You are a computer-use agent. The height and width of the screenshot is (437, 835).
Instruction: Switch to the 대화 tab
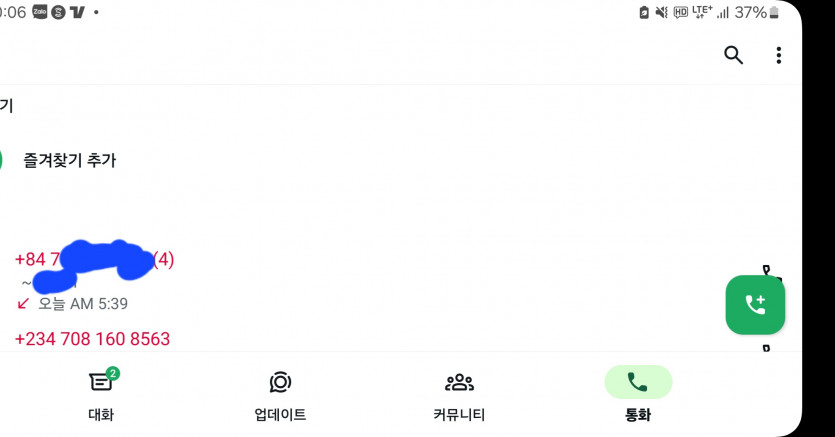(x=101, y=394)
